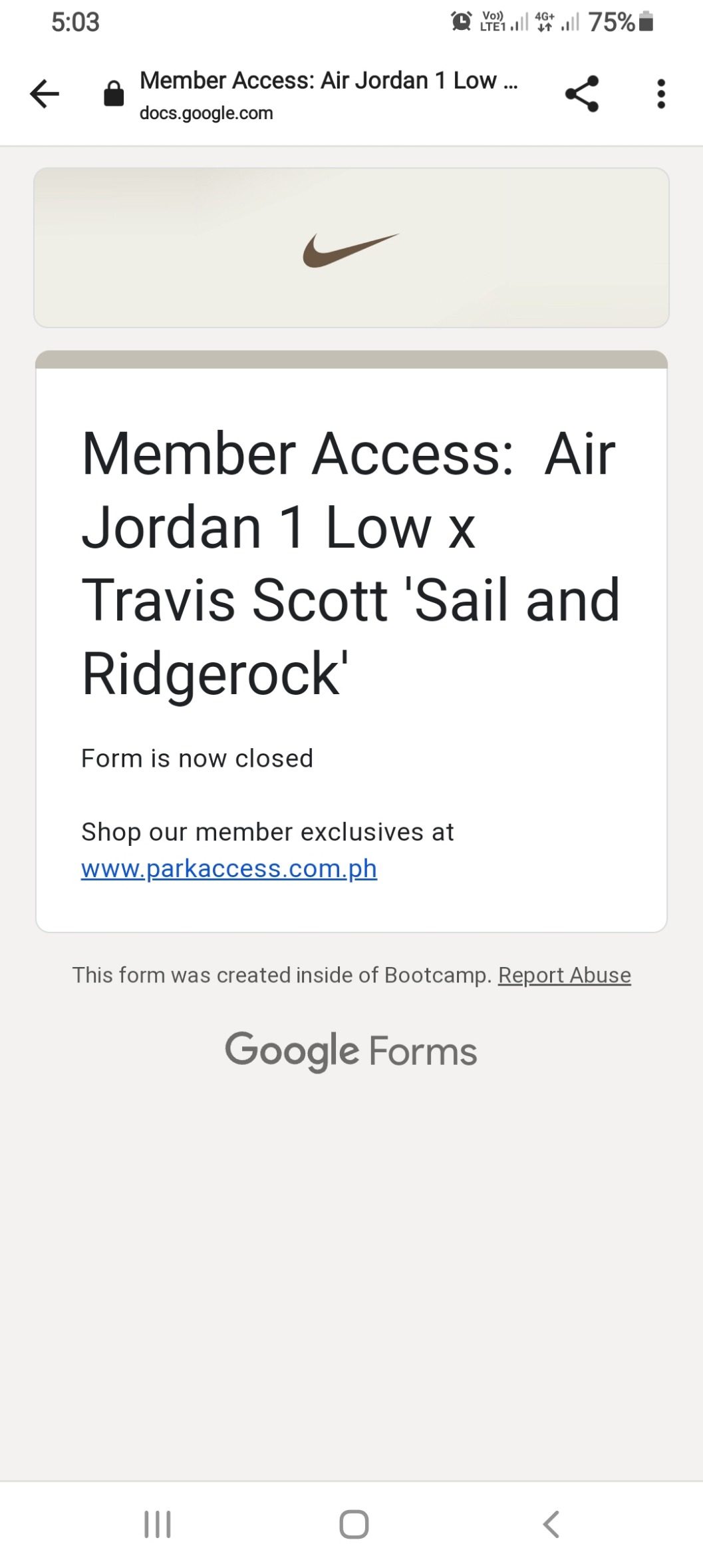Image resolution: width=703 pixels, height=1568 pixels.
Task: Open the www.parkaccess.com.ph link
Action: coord(229,869)
